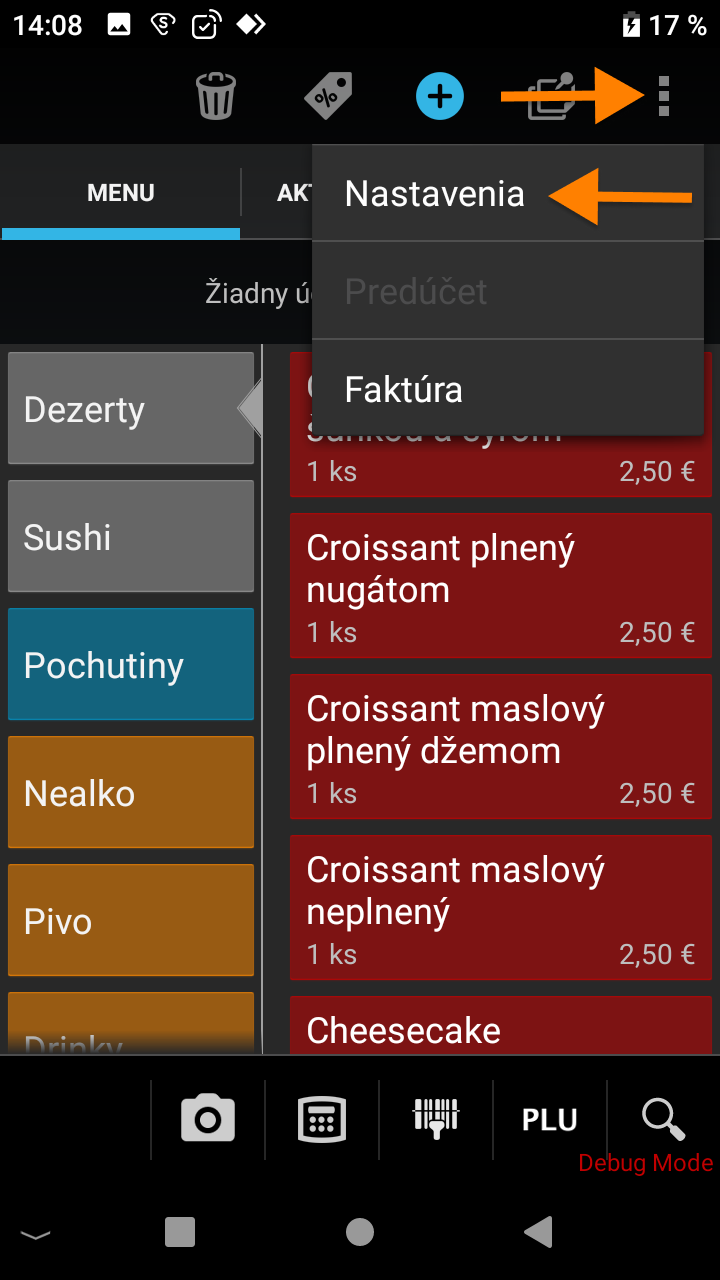This screenshot has width=720, height=1280.
Task: Add Croissant maslový plnený džemom
Action: click(x=500, y=747)
